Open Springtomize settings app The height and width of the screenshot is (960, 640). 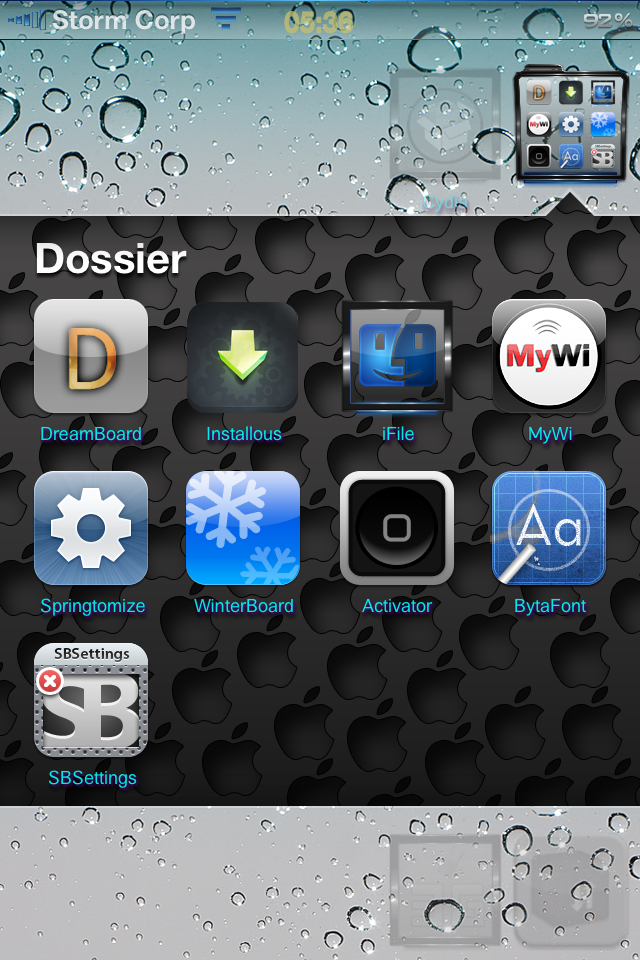click(91, 528)
